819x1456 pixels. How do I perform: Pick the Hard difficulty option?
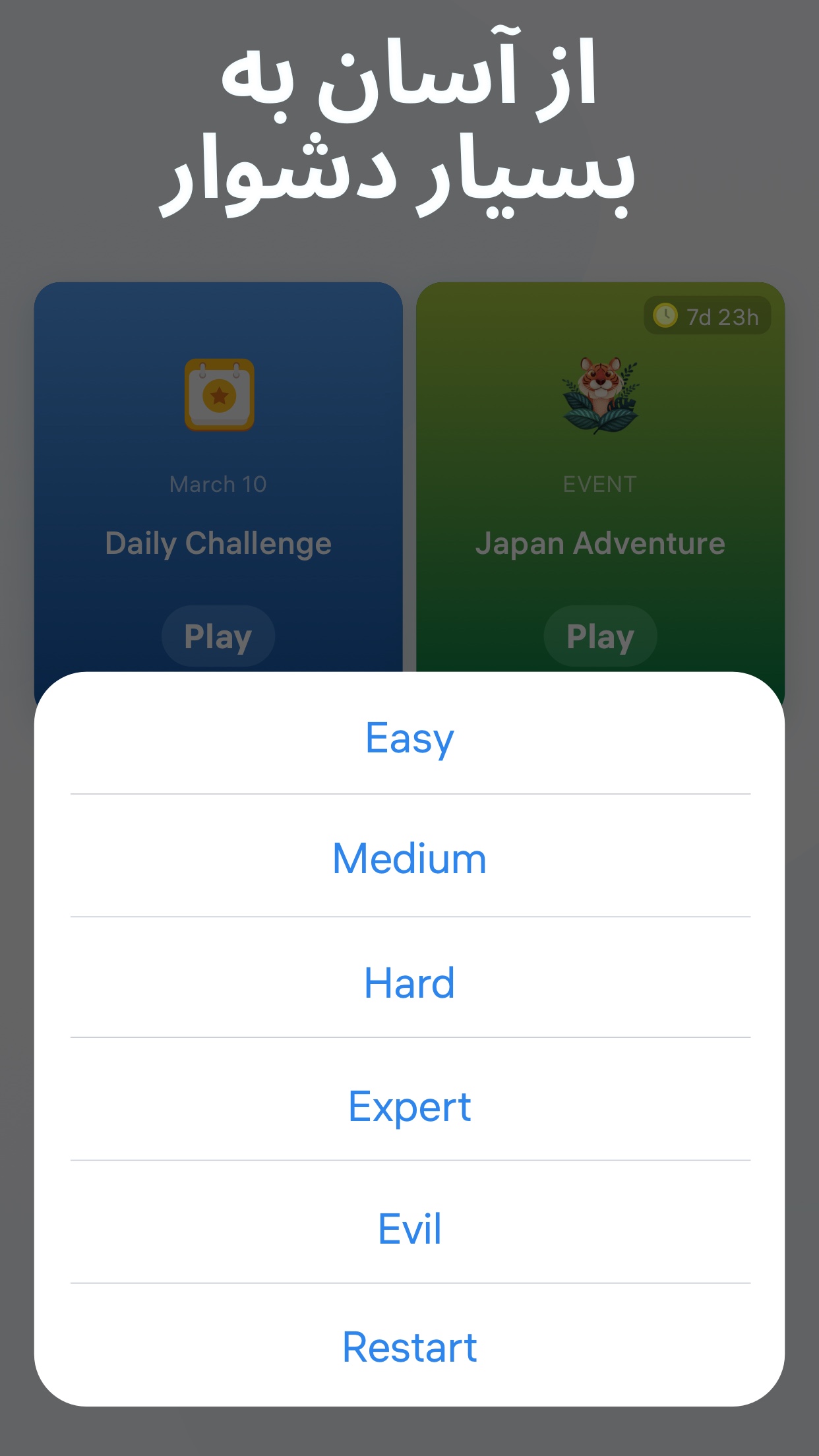click(x=409, y=983)
